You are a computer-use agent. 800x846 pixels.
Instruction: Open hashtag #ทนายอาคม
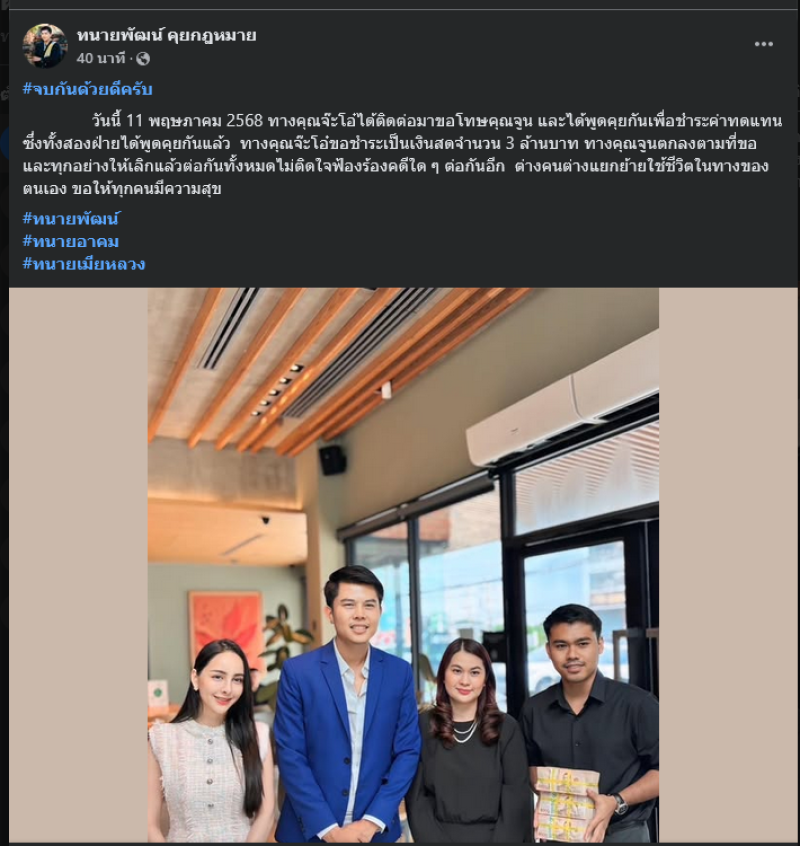(x=70, y=241)
